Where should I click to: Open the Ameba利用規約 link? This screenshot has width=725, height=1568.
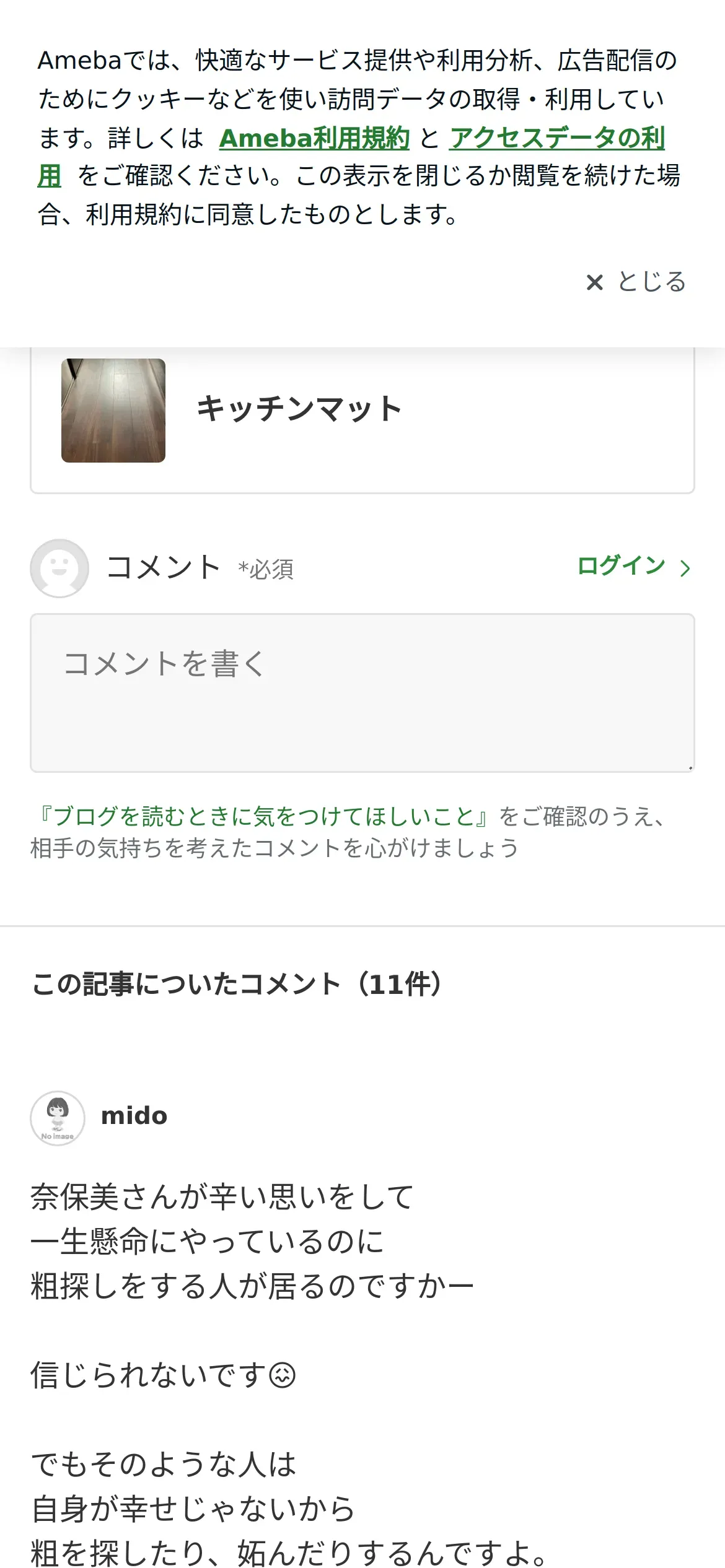tap(314, 138)
